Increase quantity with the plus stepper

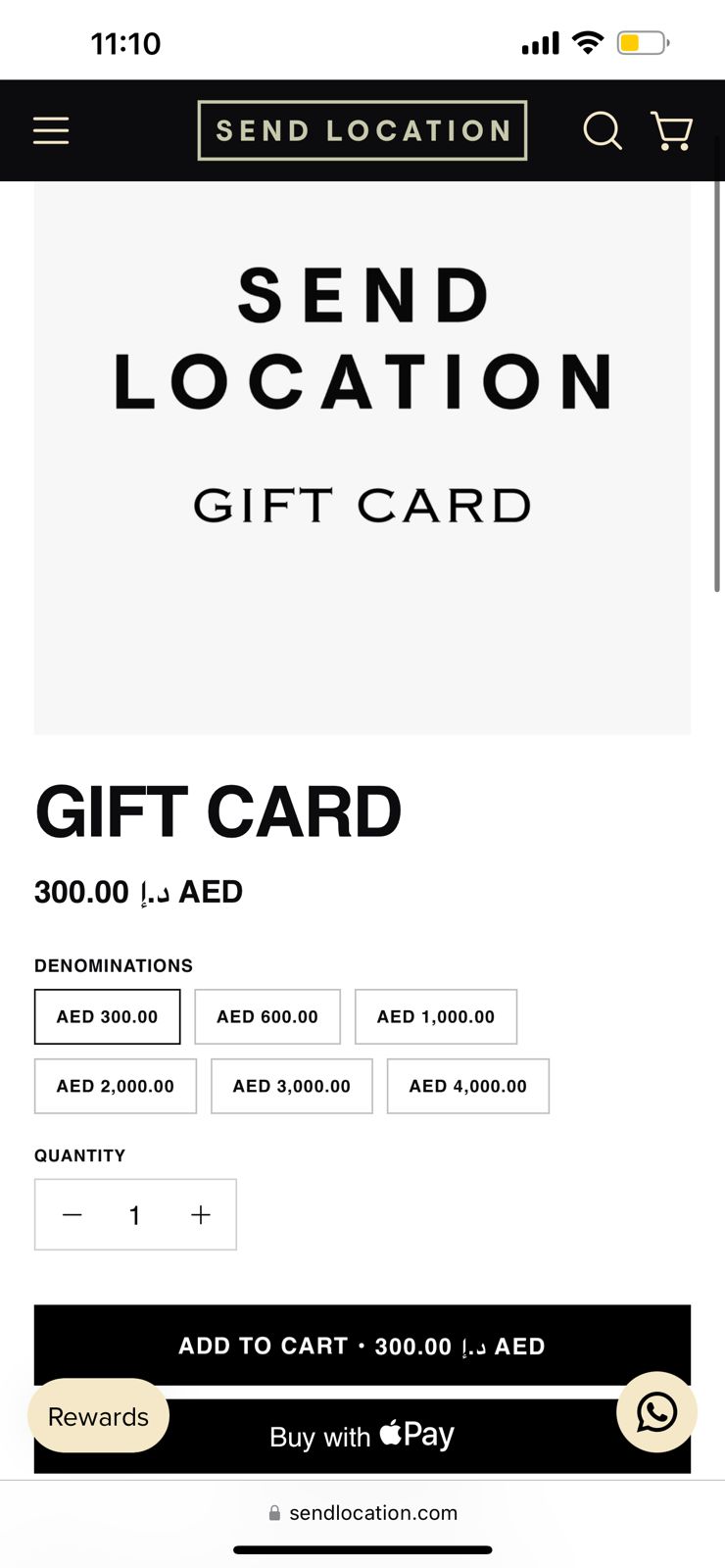click(200, 1214)
